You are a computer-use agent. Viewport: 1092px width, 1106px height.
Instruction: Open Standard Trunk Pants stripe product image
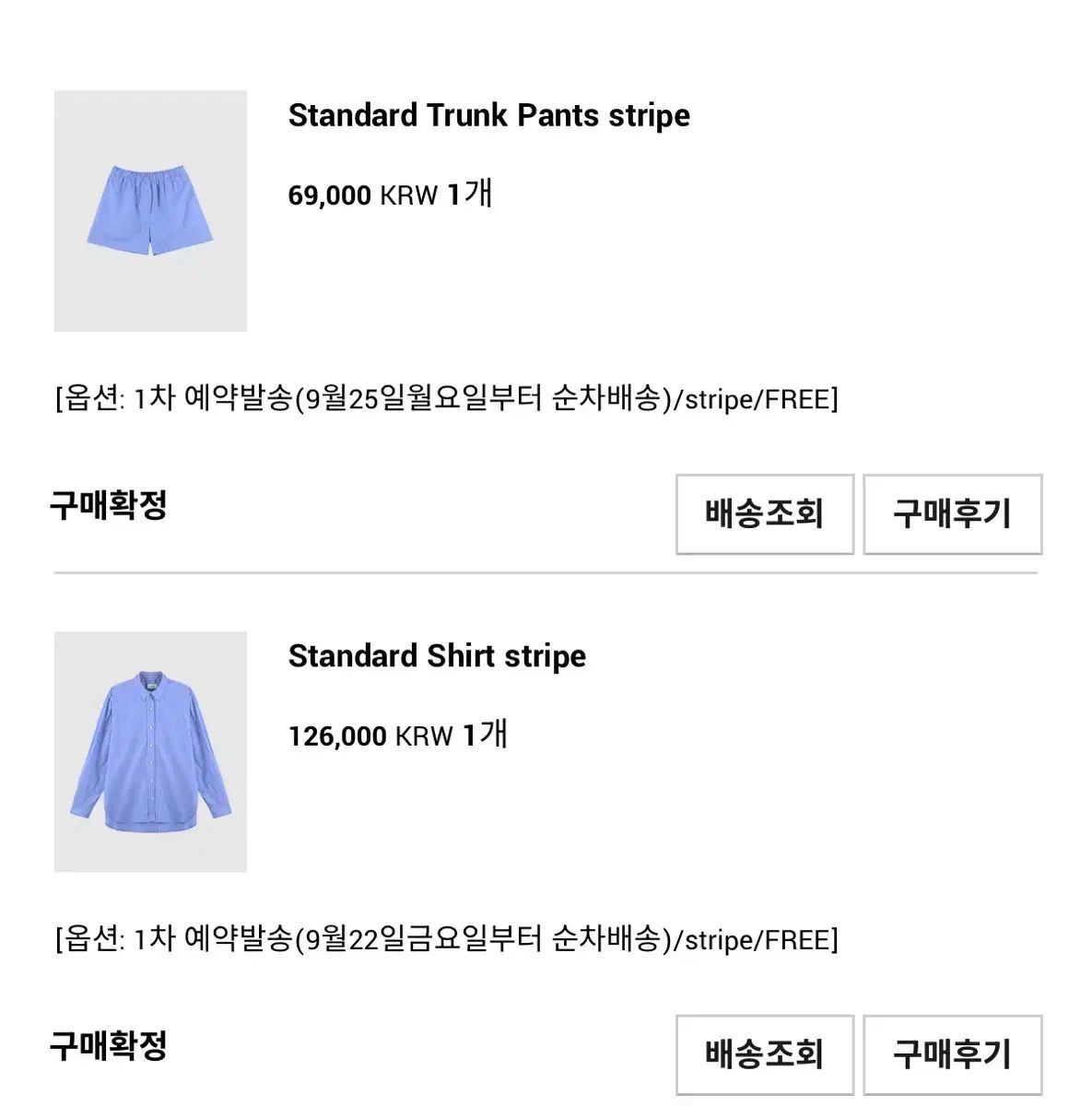coord(150,210)
